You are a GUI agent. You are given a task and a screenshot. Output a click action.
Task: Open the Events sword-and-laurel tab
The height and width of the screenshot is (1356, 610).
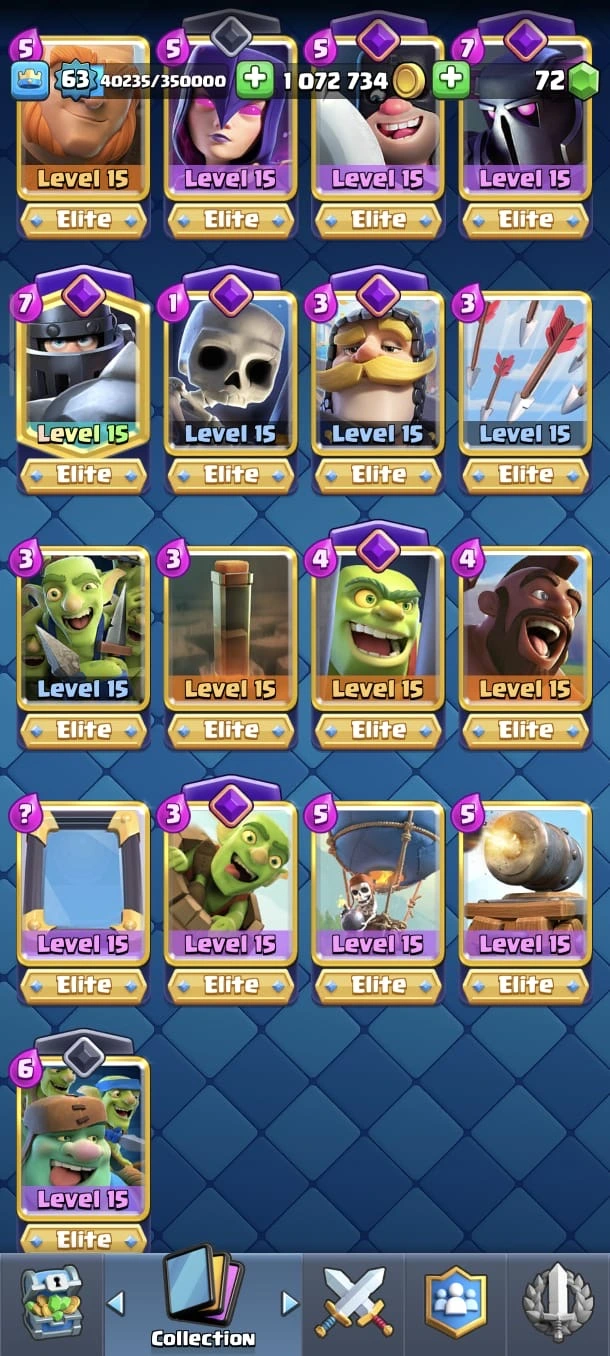tap(558, 1303)
